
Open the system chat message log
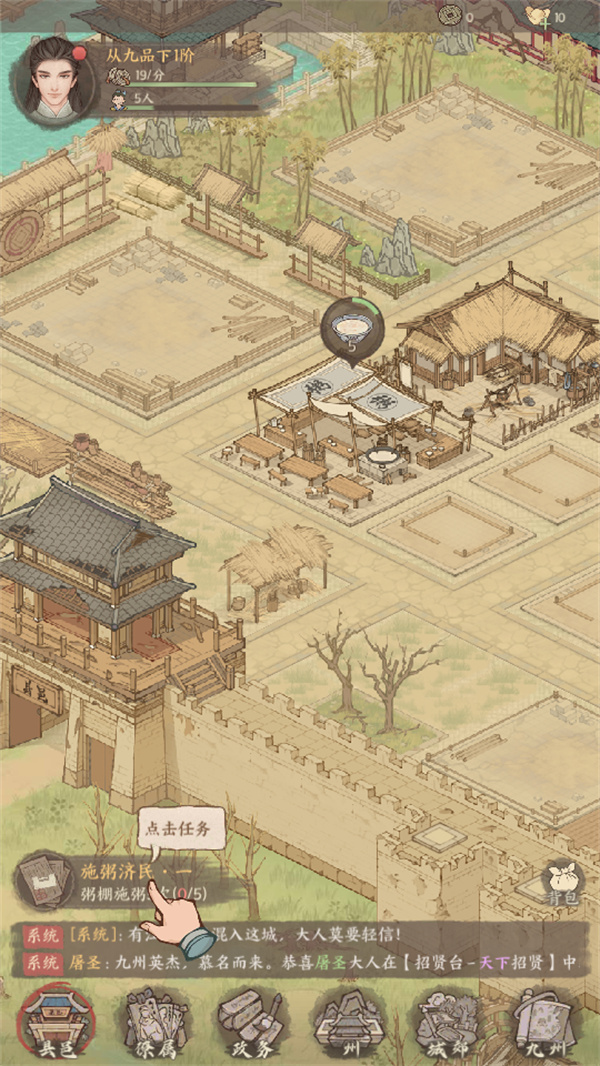tap(300, 950)
